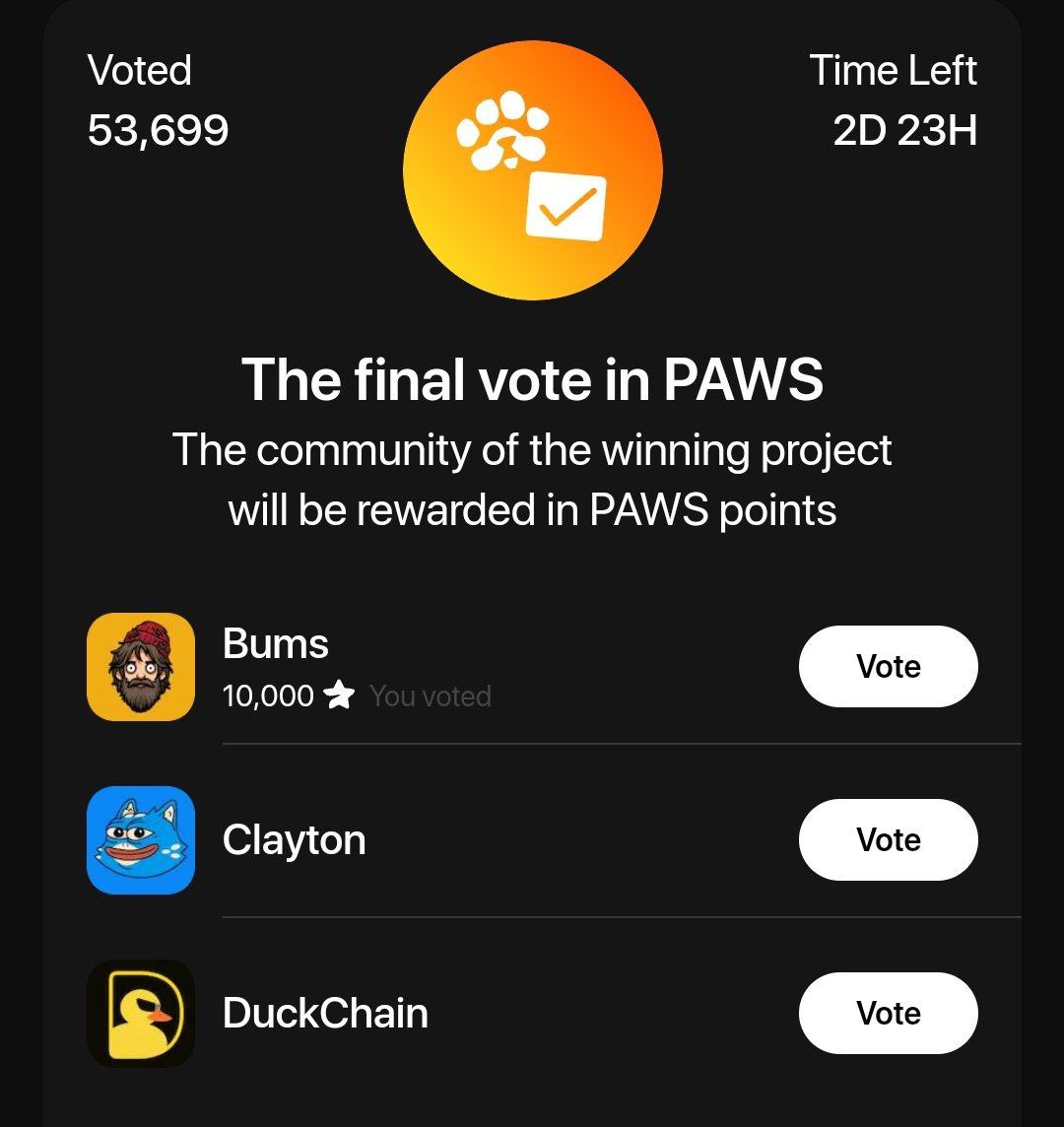The image size is (1064, 1127).
Task: Tap Vote next to DuckChain
Action: tap(888, 1013)
